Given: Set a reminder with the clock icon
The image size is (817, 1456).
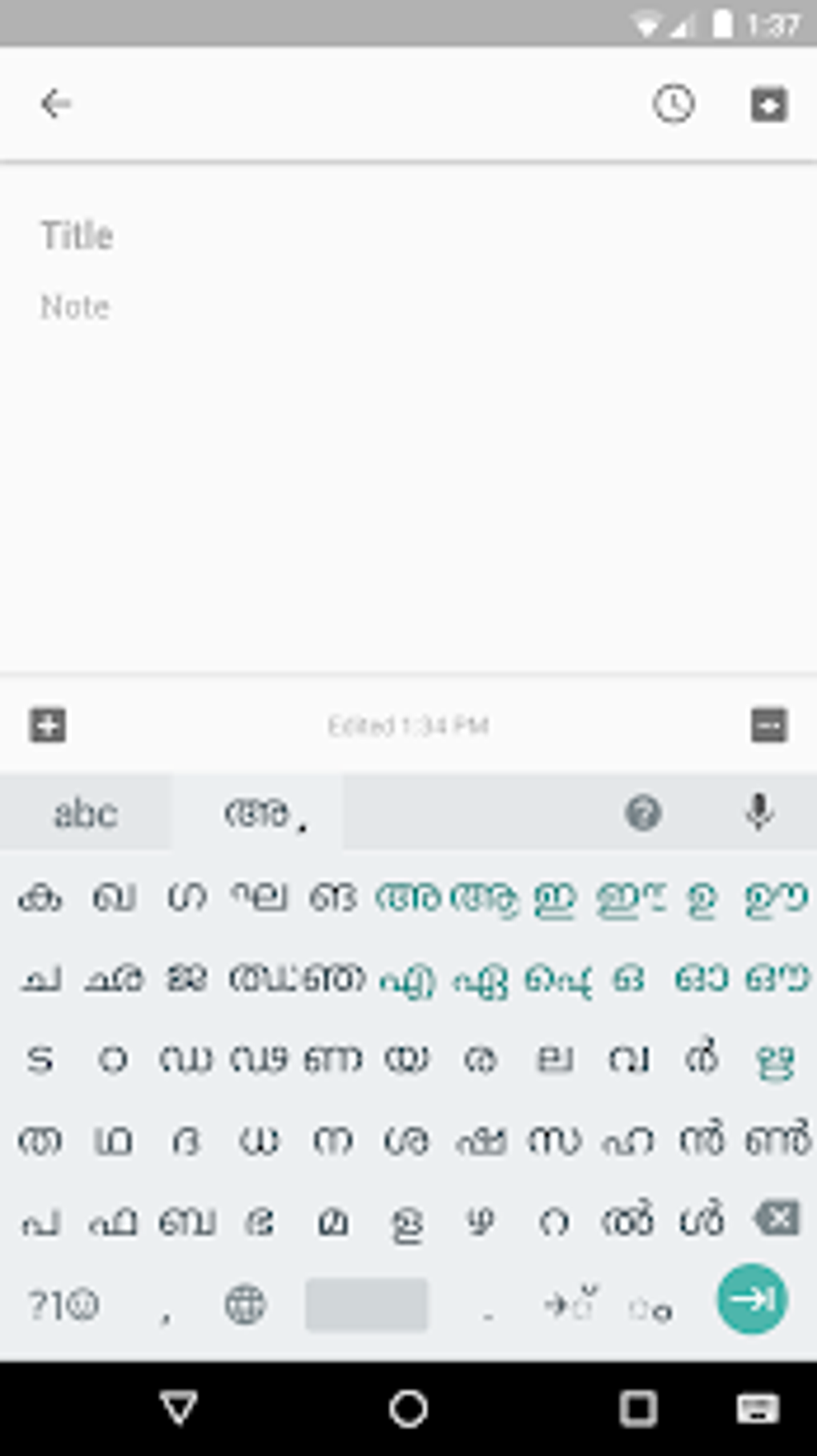Looking at the screenshot, I should 674,104.
